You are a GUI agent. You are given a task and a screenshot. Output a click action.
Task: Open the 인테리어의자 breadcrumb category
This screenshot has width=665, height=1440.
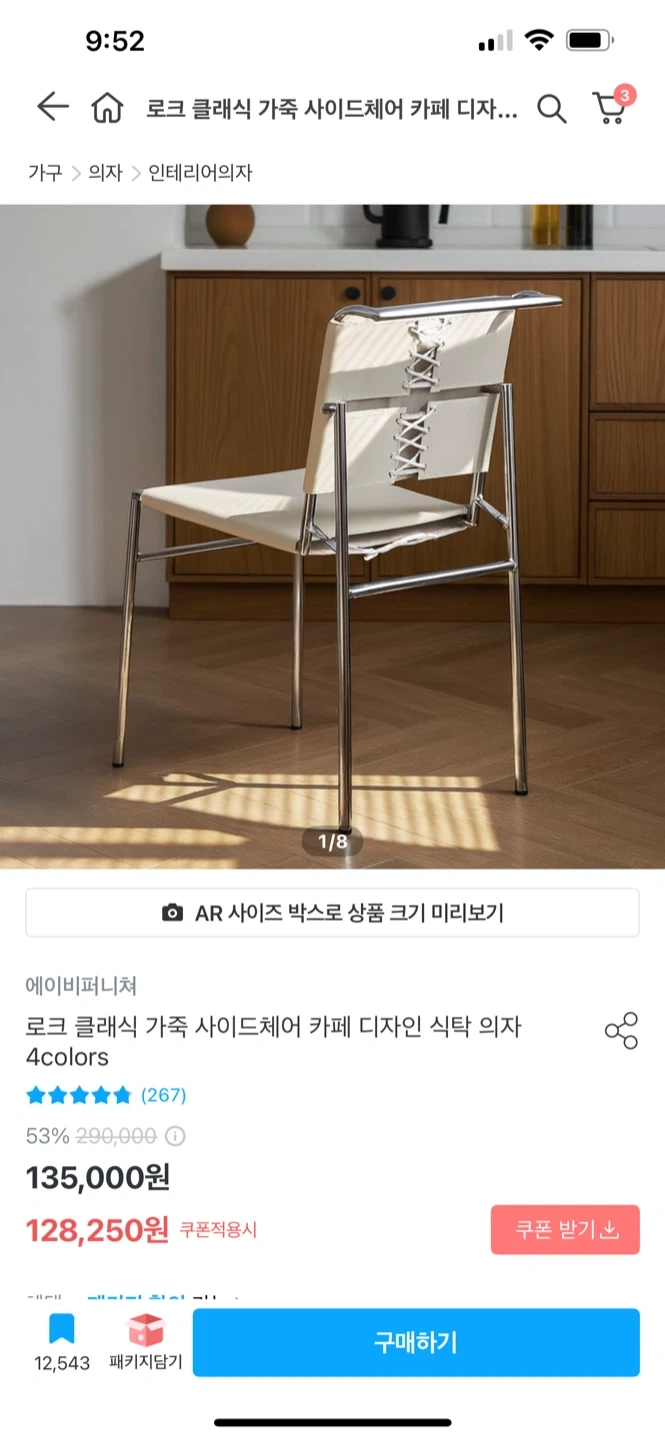(x=200, y=173)
